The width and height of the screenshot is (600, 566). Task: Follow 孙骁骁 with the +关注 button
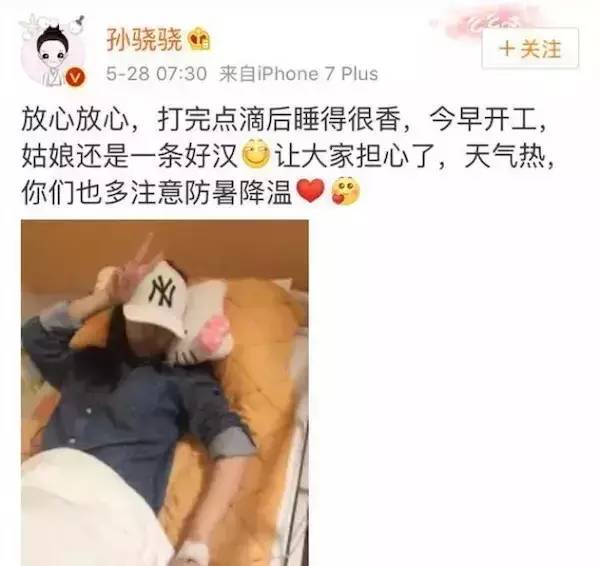pyautogui.click(x=529, y=48)
